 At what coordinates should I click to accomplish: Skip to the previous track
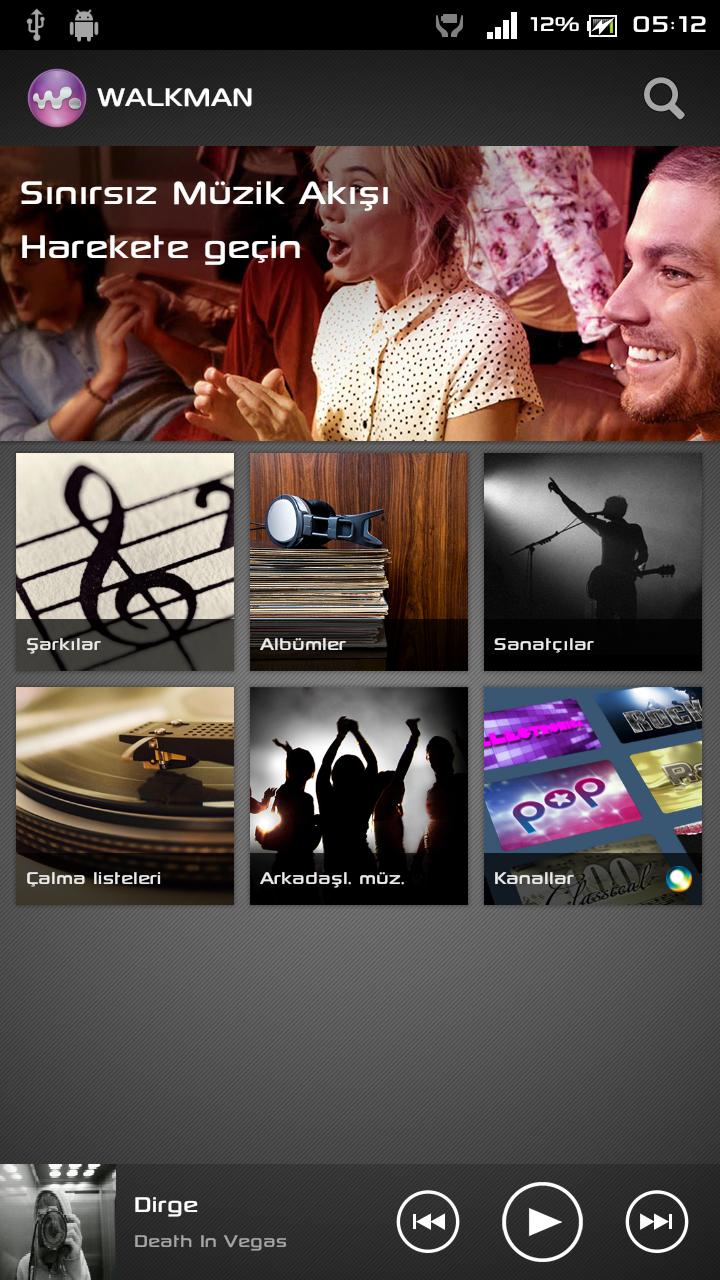coord(428,1221)
